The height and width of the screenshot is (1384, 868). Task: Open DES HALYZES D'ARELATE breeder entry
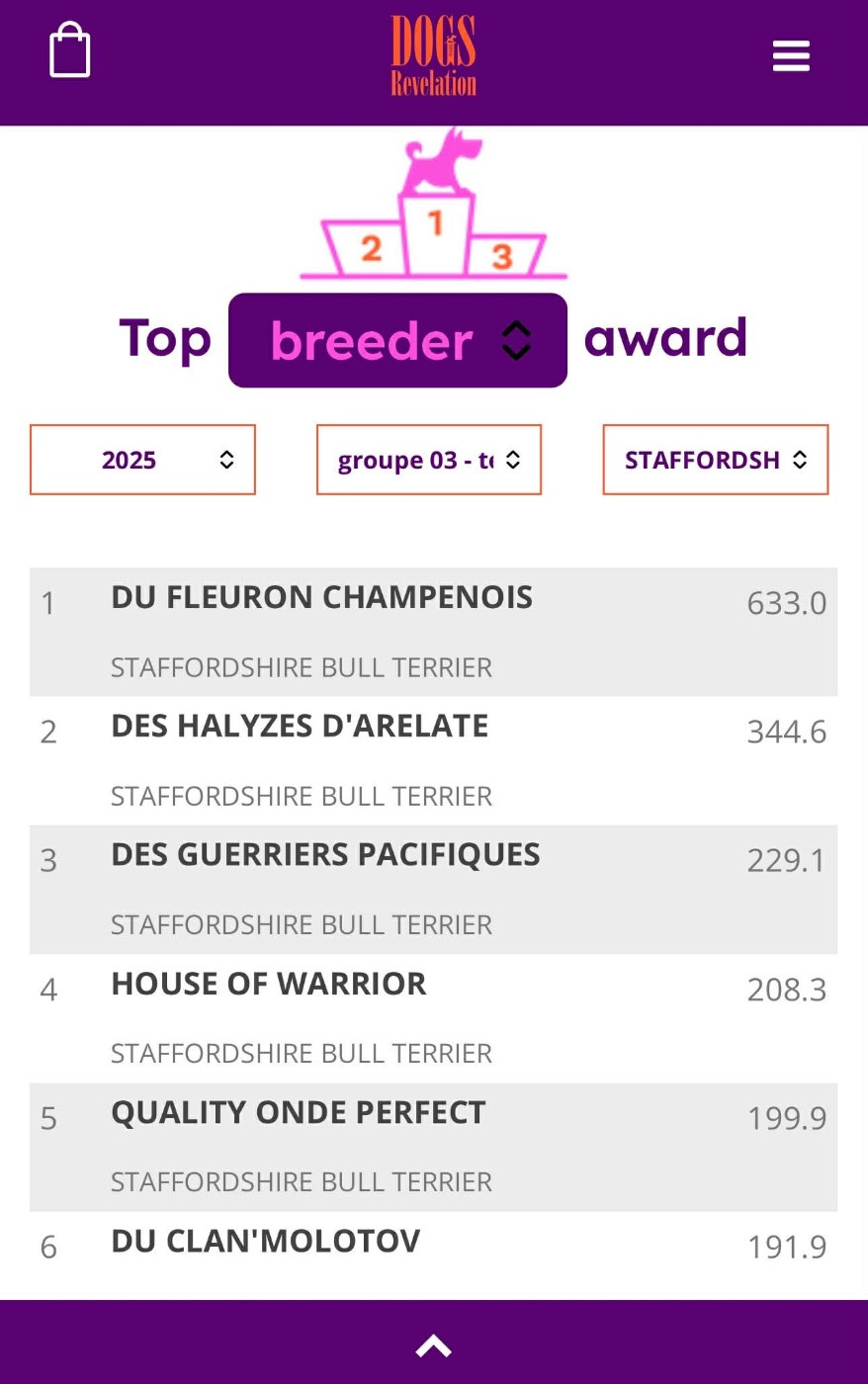click(299, 725)
